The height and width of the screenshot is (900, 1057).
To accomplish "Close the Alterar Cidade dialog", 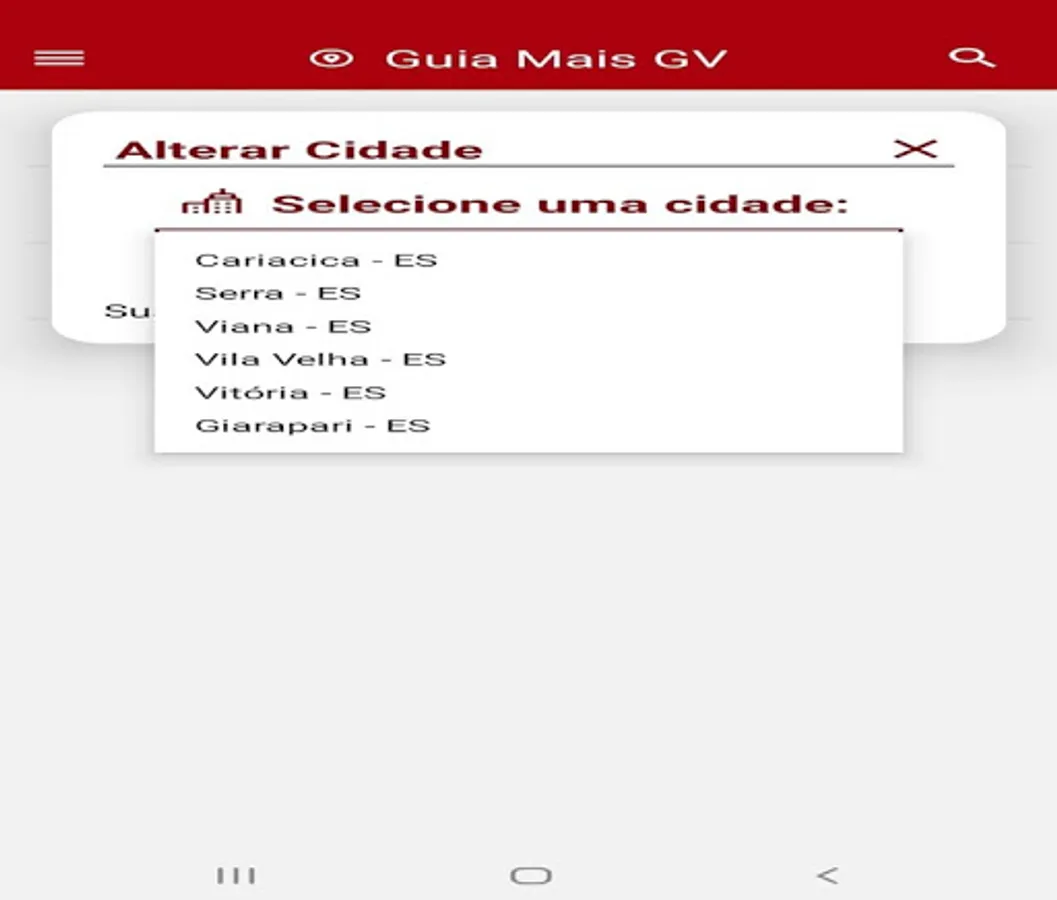I will click(915, 149).
